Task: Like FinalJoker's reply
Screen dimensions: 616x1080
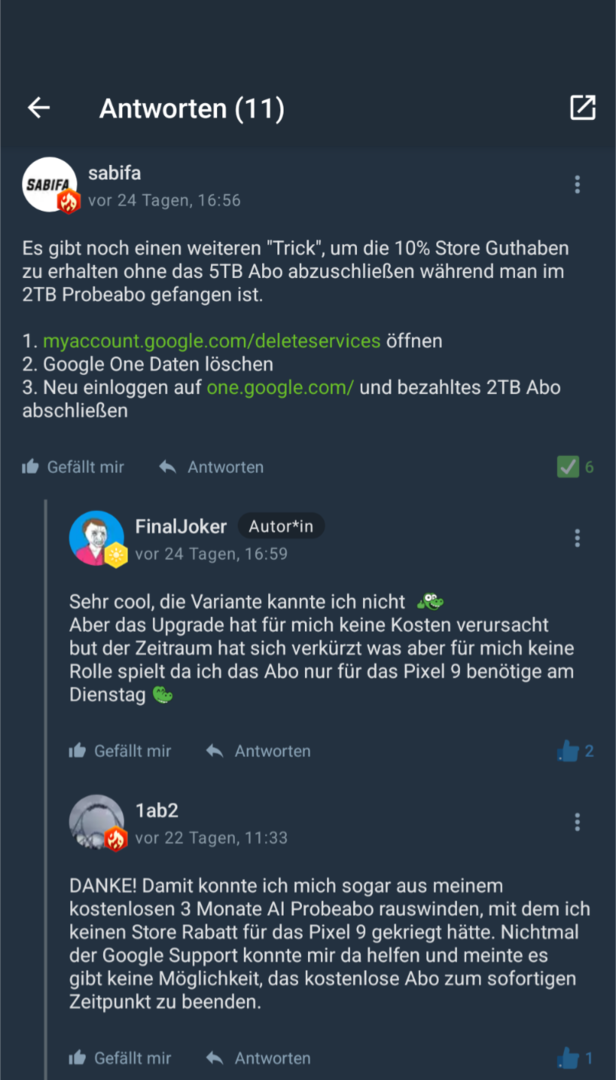Action: click(120, 751)
